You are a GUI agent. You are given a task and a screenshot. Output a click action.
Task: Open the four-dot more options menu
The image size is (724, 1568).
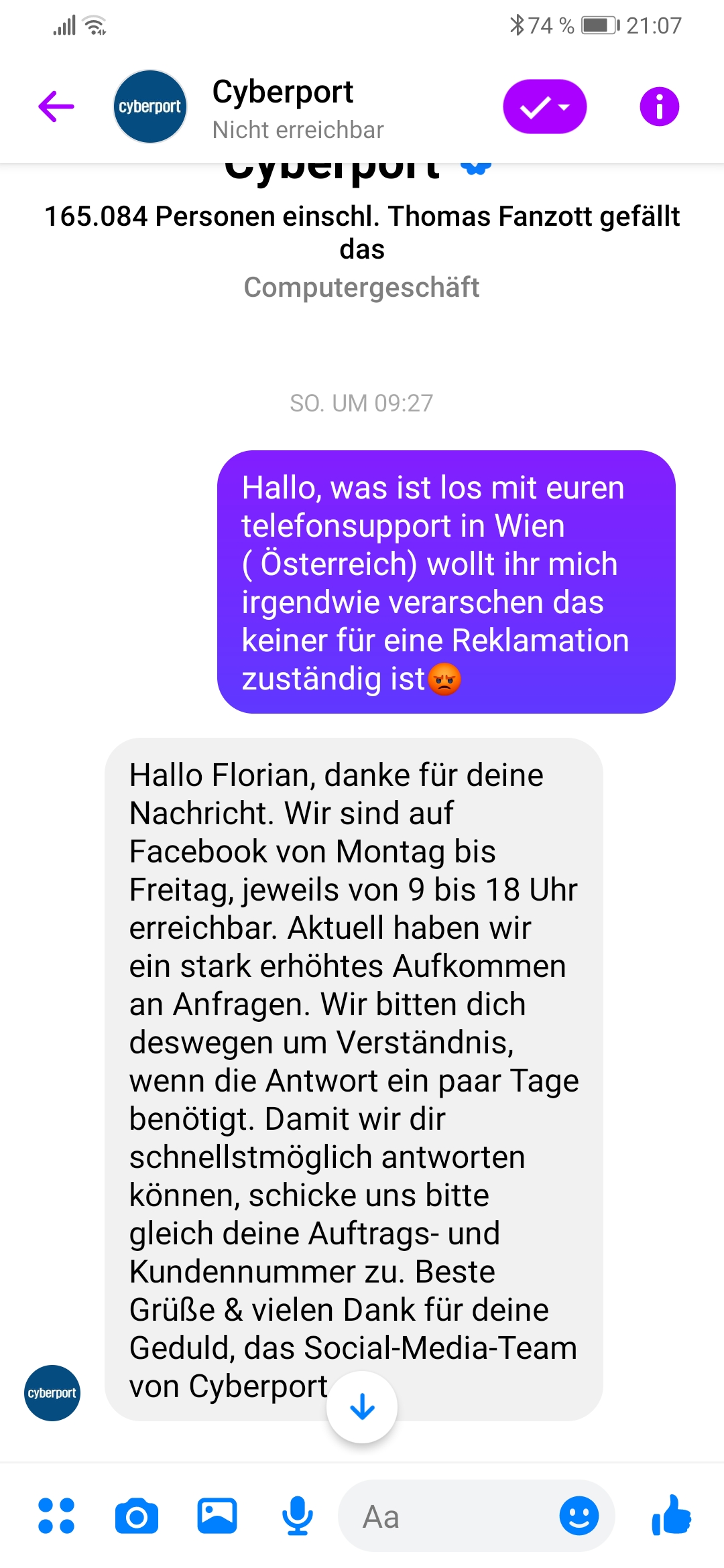coord(56,1516)
